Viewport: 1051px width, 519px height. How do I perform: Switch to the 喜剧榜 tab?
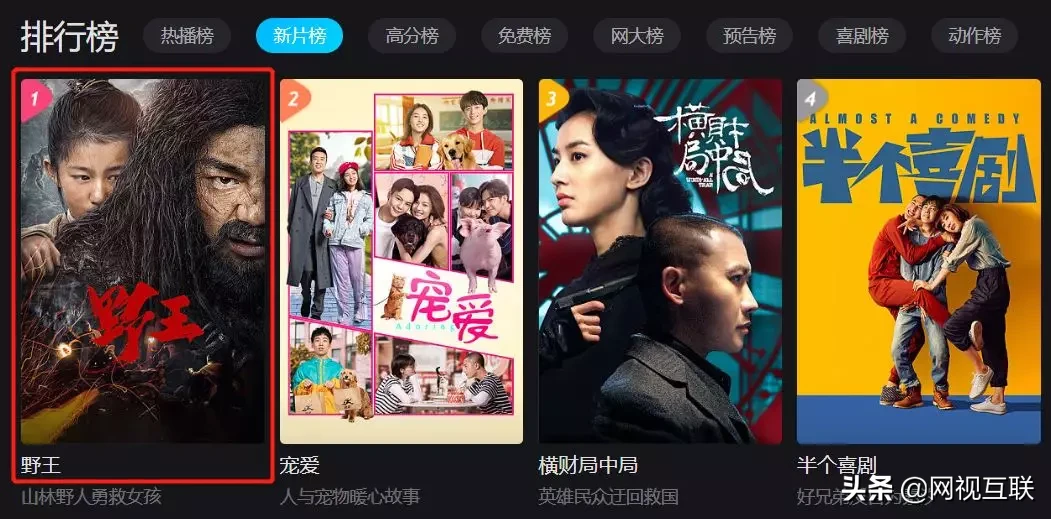[x=862, y=36]
